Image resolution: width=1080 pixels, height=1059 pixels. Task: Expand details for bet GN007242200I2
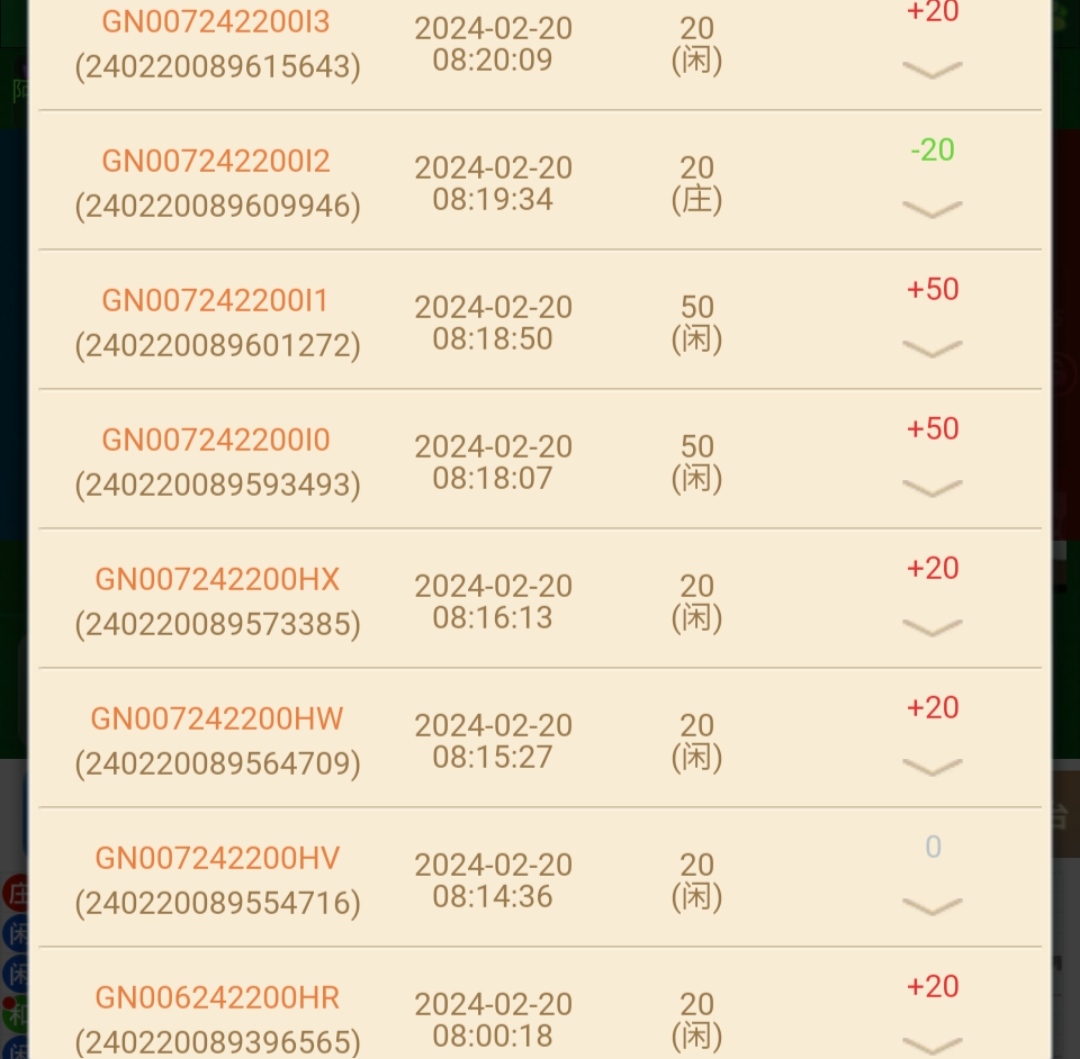pos(932,208)
